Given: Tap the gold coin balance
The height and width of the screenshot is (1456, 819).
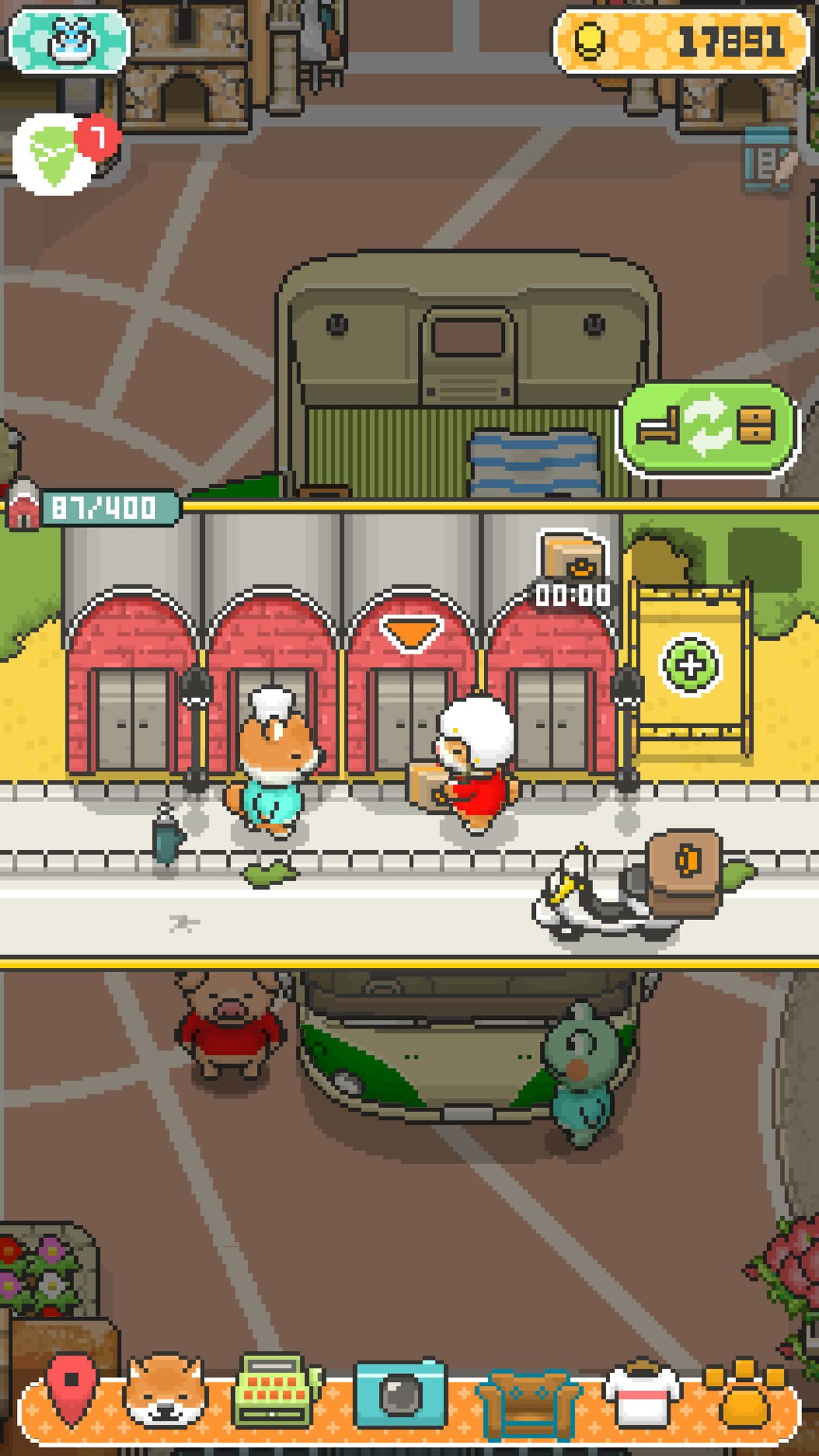Looking at the screenshot, I should tap(681, 42).
